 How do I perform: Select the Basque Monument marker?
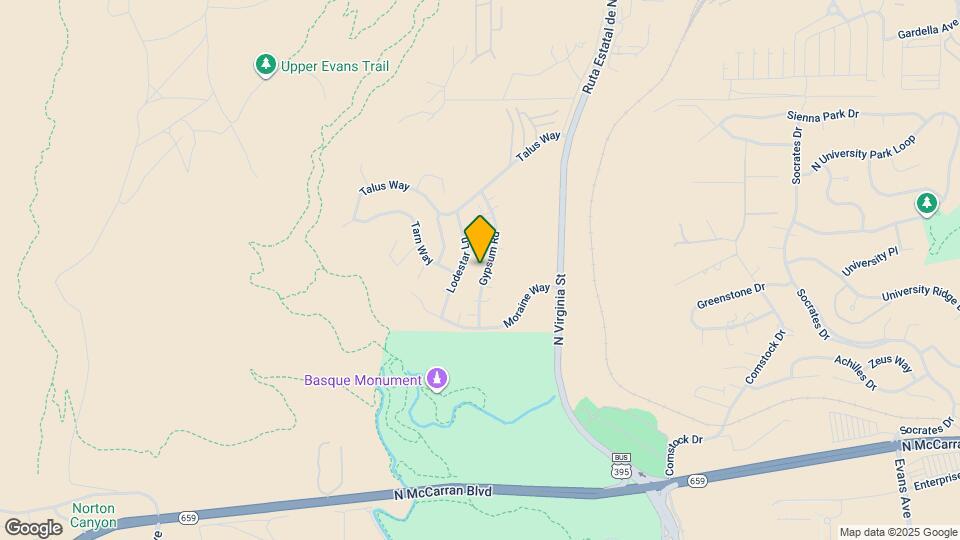click(437, 379)
